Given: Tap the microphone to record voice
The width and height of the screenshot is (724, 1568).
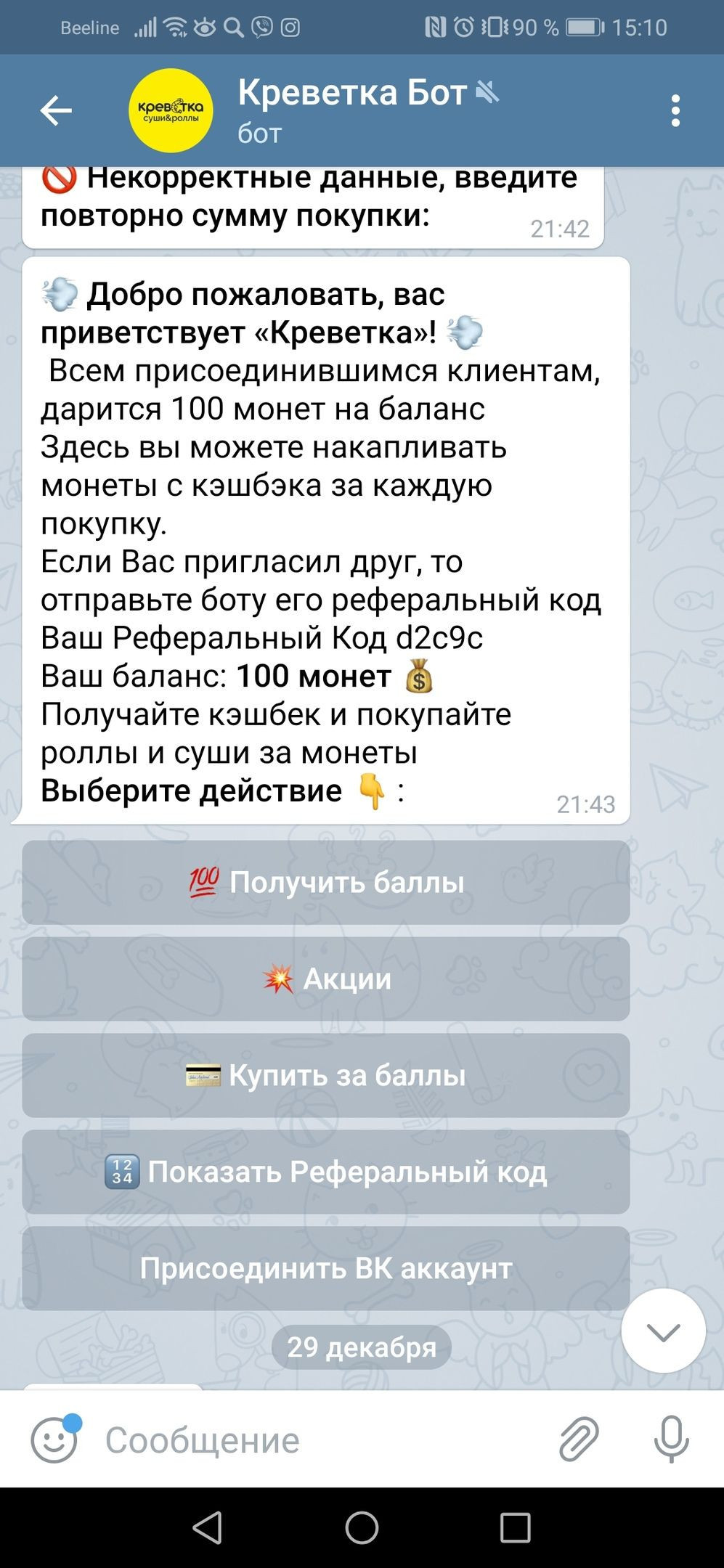Looking at the screenshot, I should pyautogui.click(x=671, y=1440).
